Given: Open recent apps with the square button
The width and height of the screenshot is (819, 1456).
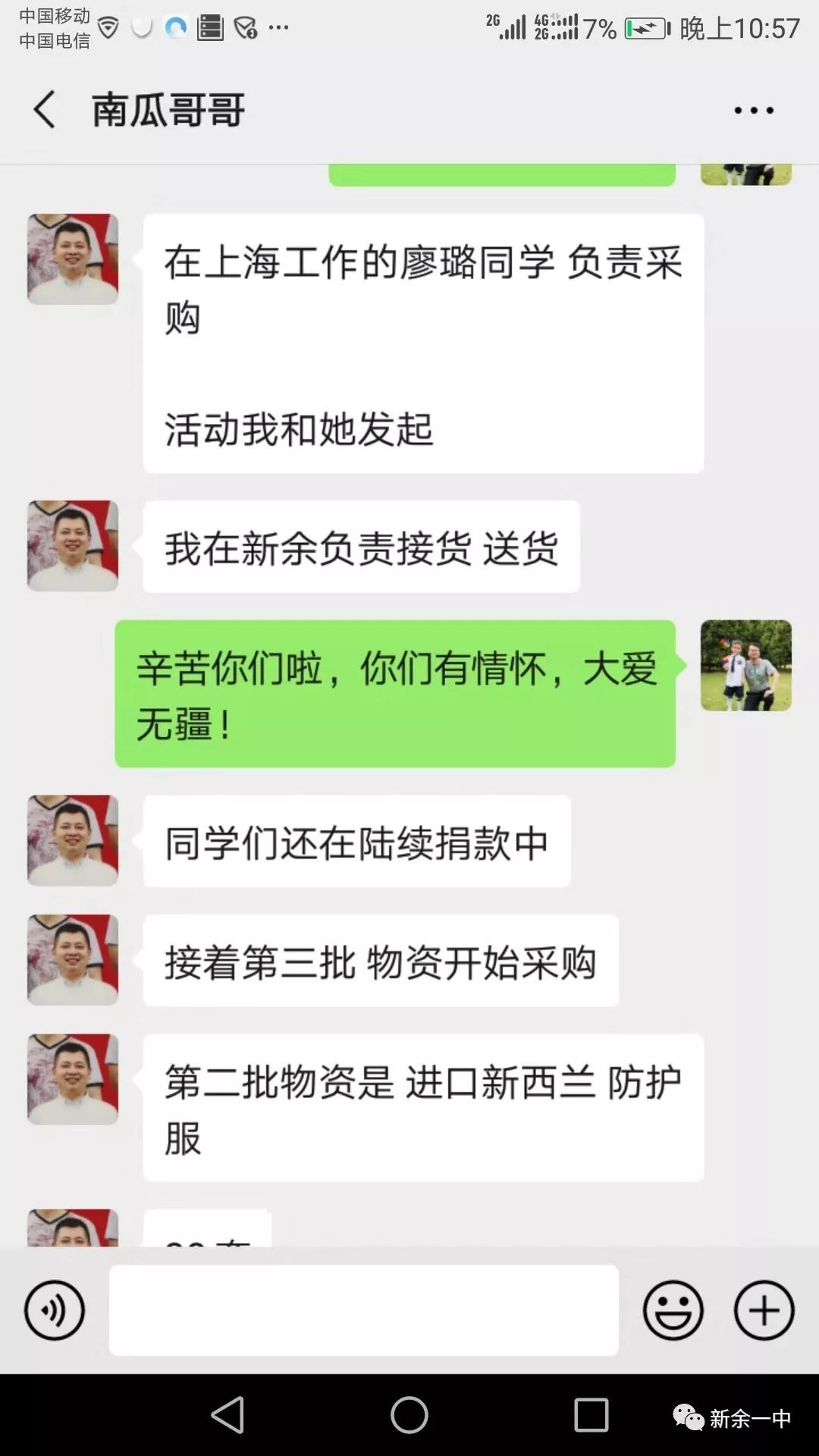Looking at the screenshot, I should click(591, 1415).
